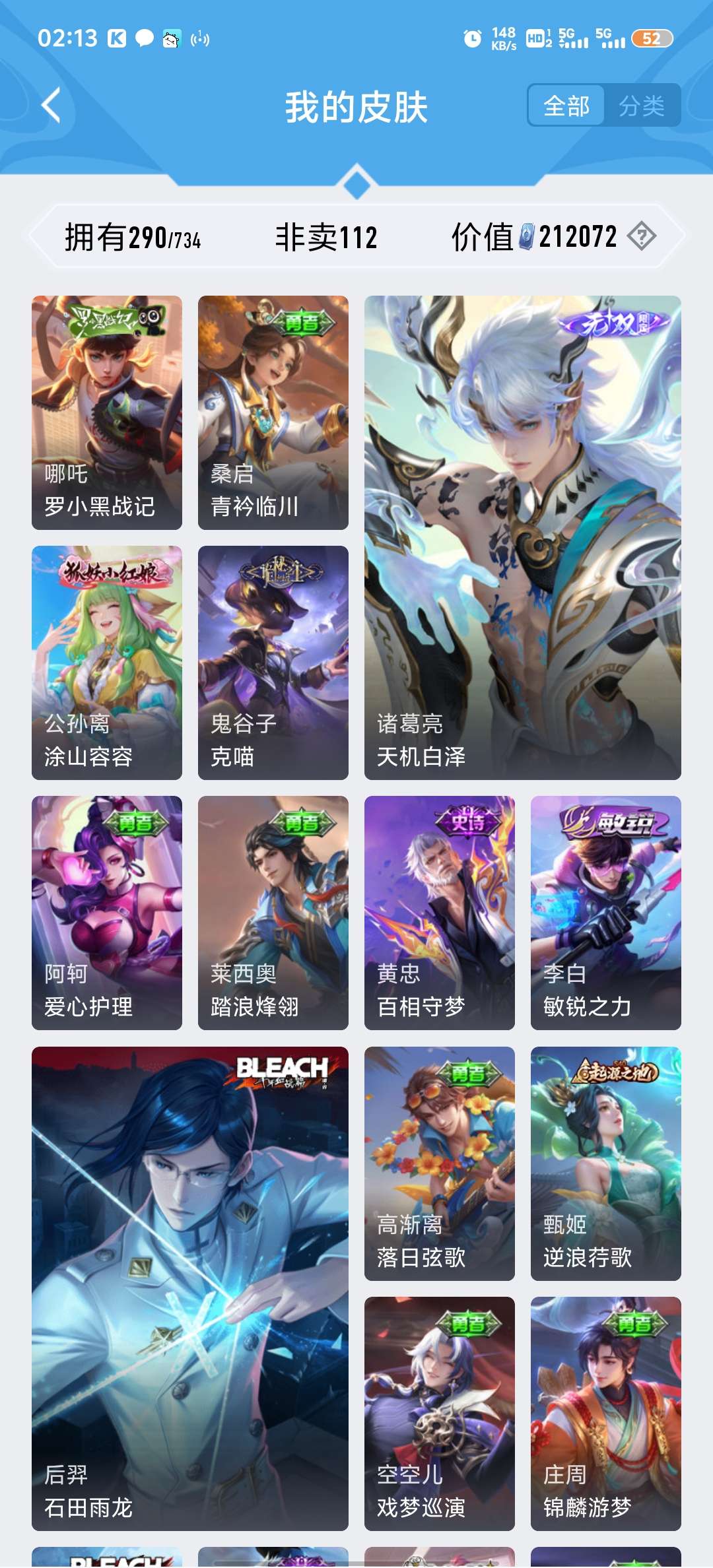Open the 公孙离 涂山容容 skin card
Screen dimensions: 713x1568
click(107, 663)
